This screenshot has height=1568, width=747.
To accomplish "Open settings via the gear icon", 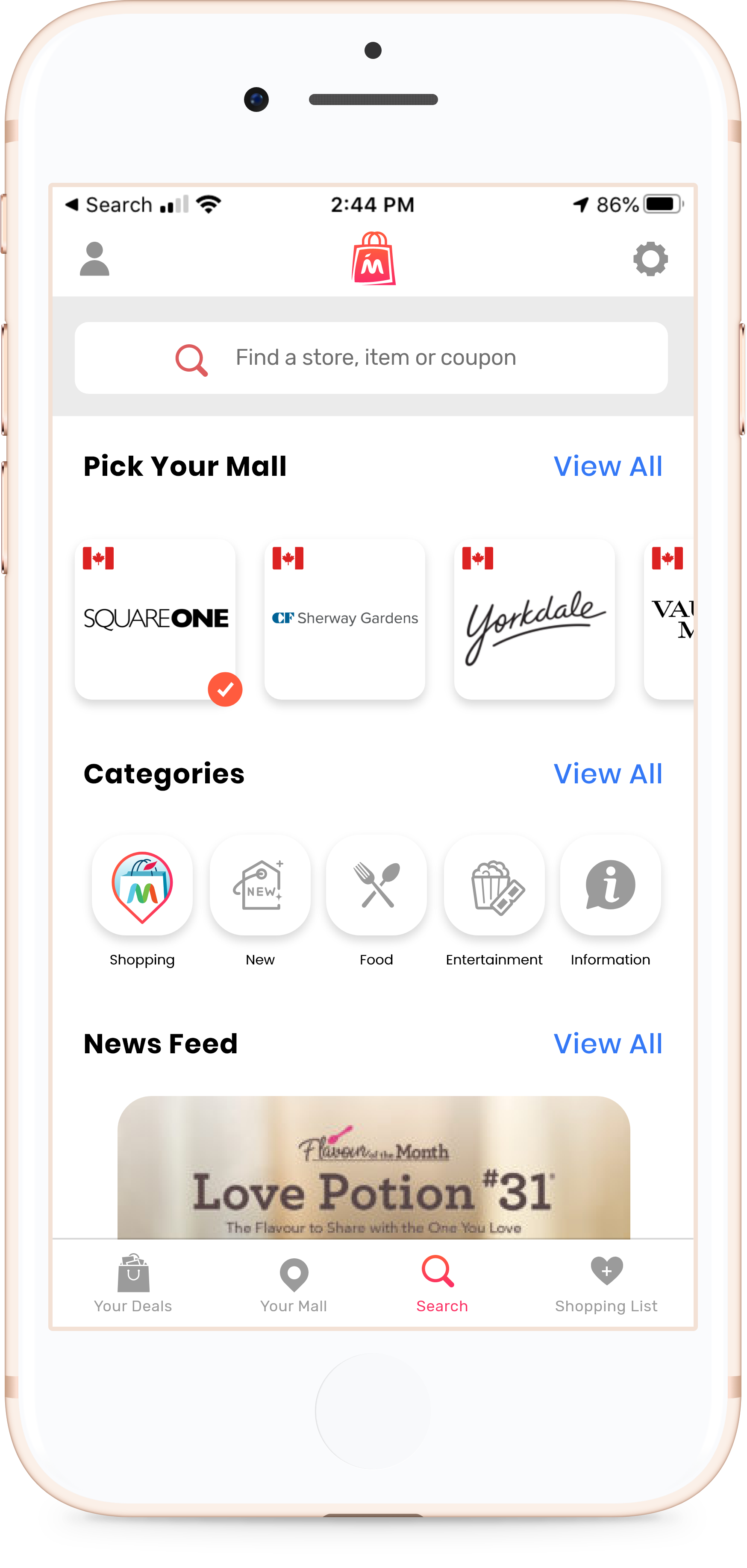I will [650, 259].
